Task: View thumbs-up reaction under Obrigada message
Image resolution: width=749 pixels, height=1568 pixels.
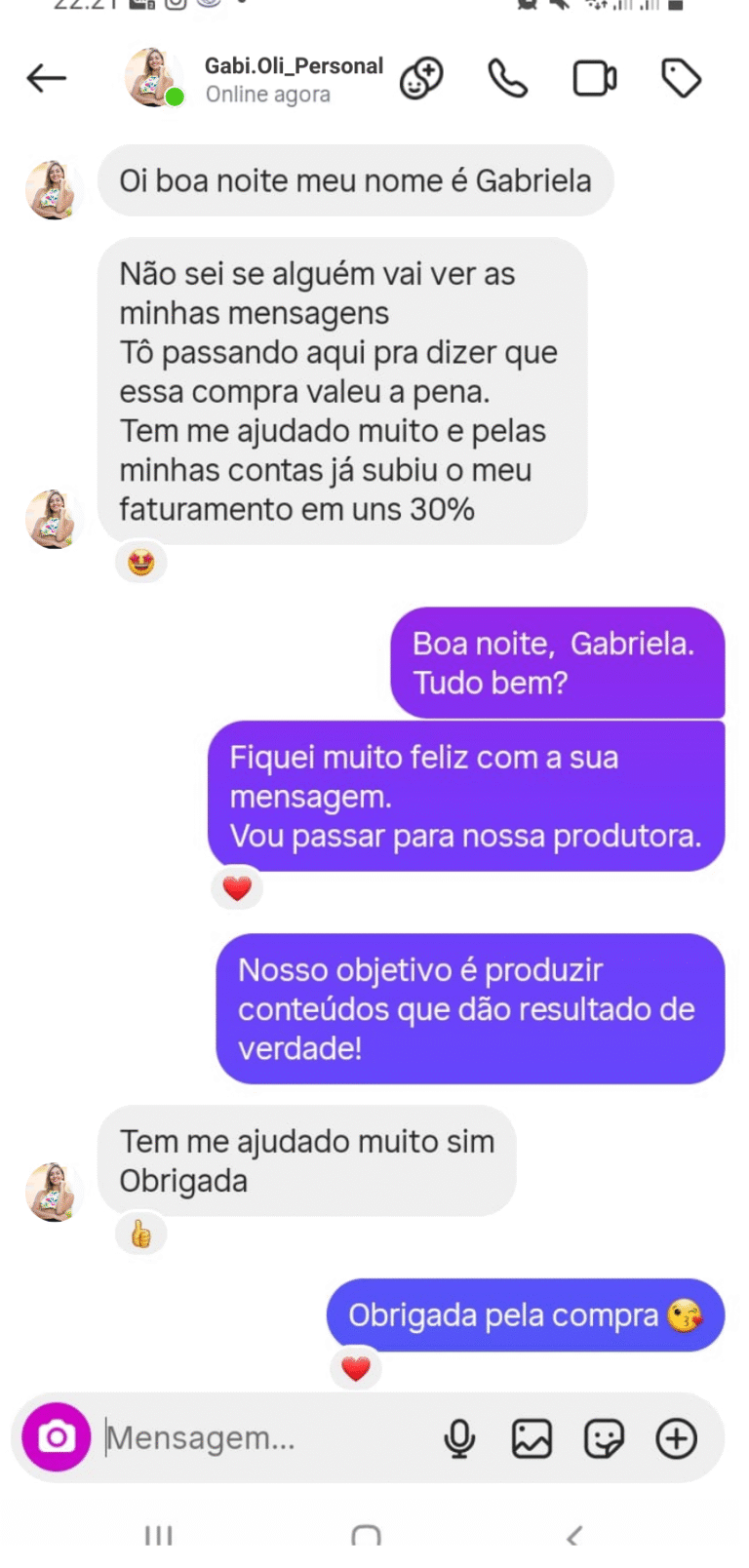Action: pyautogui.click(x=141, y=1235)
